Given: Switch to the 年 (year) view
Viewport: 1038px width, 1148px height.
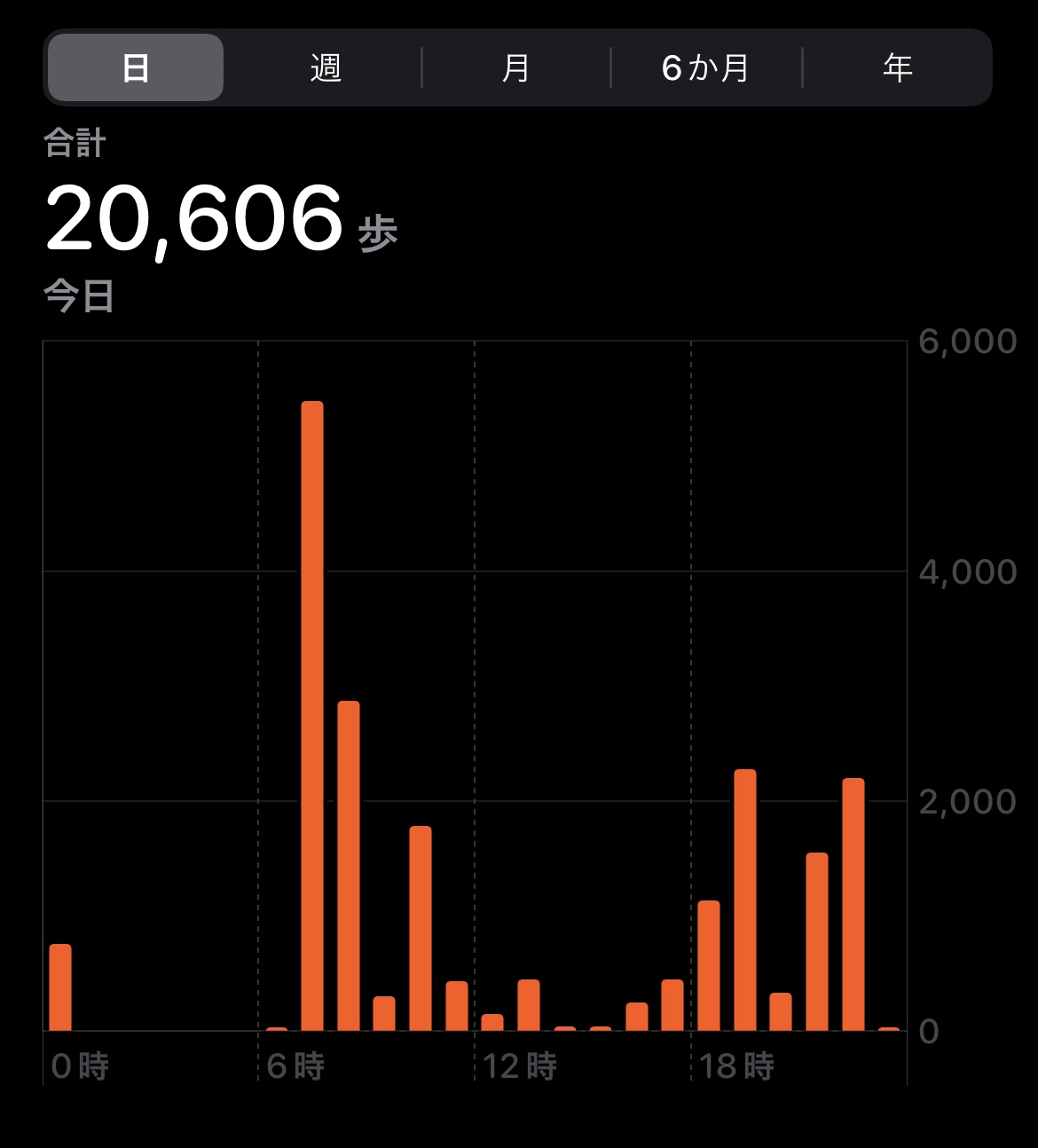Looking at the screenshot, I should (x=897, y=67).
